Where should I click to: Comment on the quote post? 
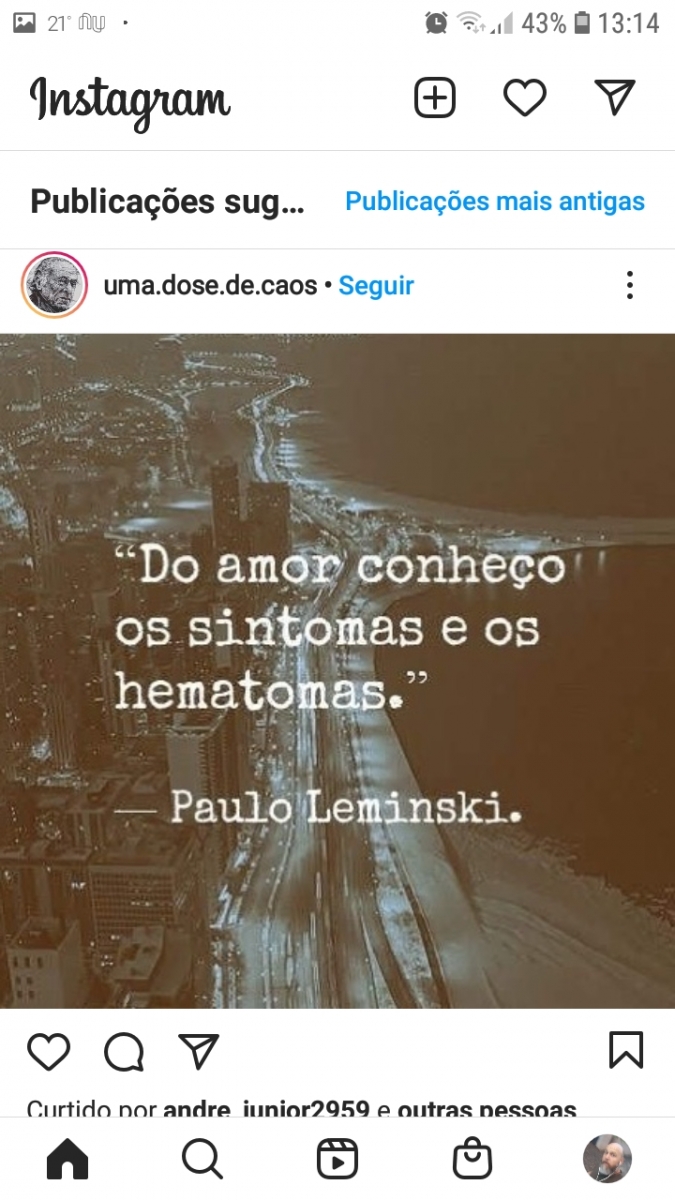124,1051
